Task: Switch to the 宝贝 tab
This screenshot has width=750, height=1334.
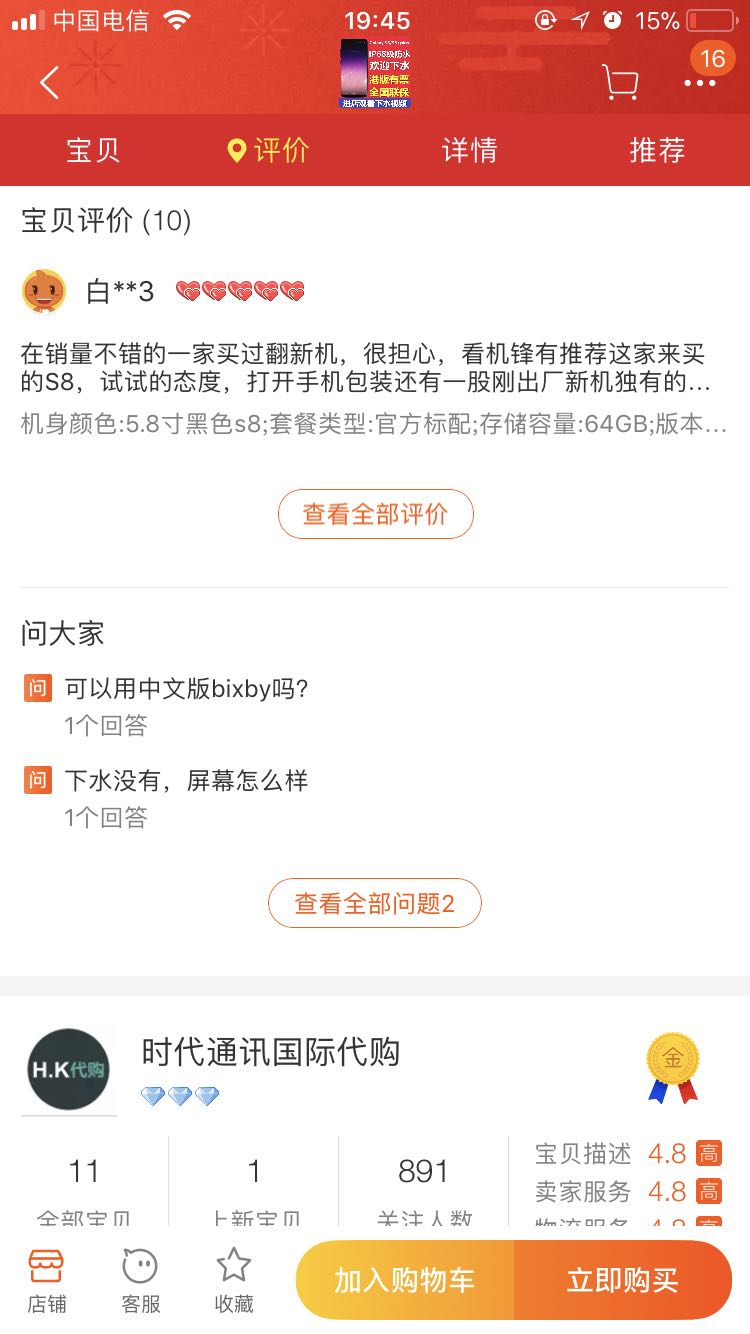Action: (x=93, y=150)
